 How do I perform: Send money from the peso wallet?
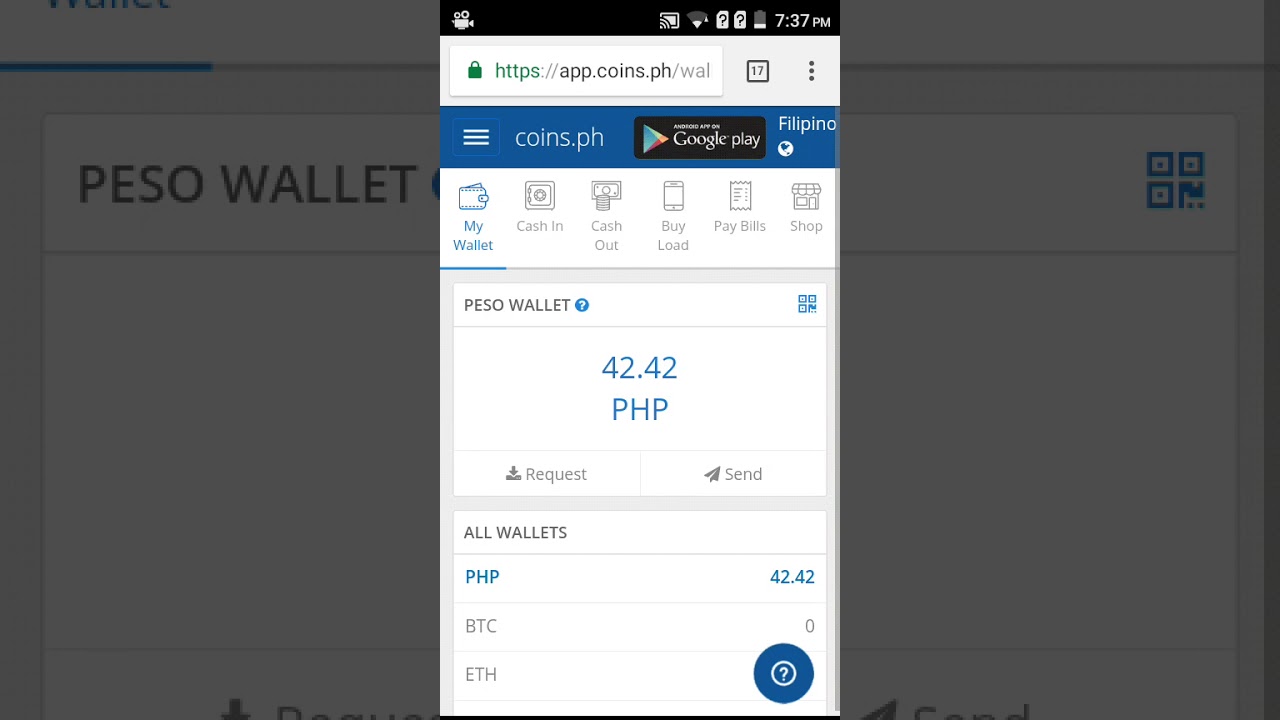733,474
